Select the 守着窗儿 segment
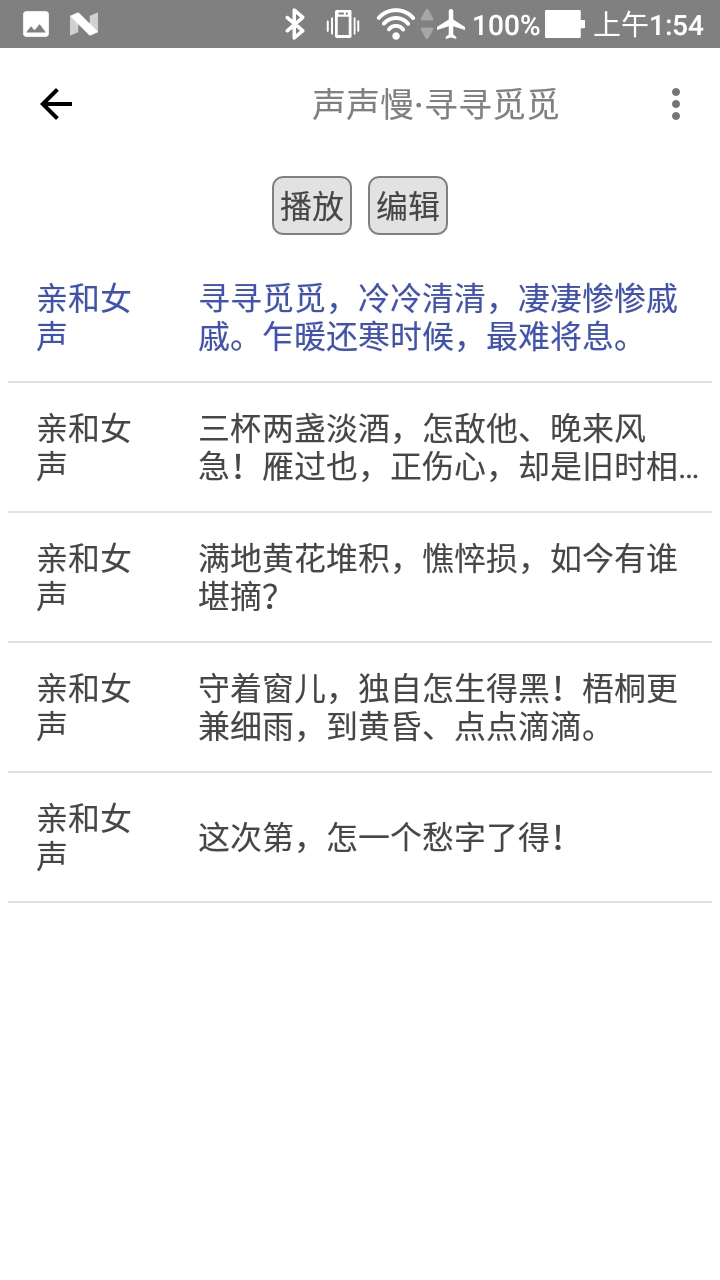The image size is (720, 1280). click(440, 706)
